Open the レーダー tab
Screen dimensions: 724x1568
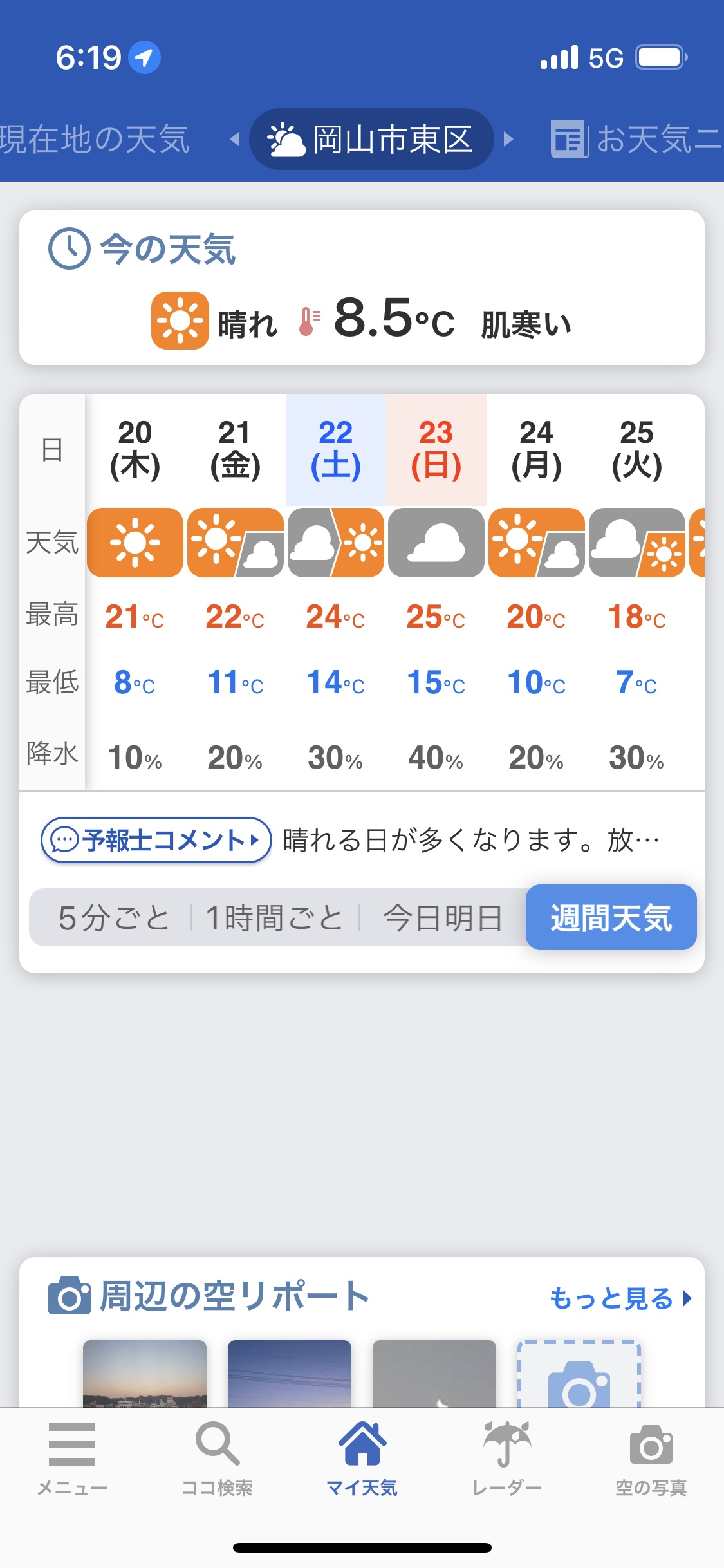(506, 1459)
